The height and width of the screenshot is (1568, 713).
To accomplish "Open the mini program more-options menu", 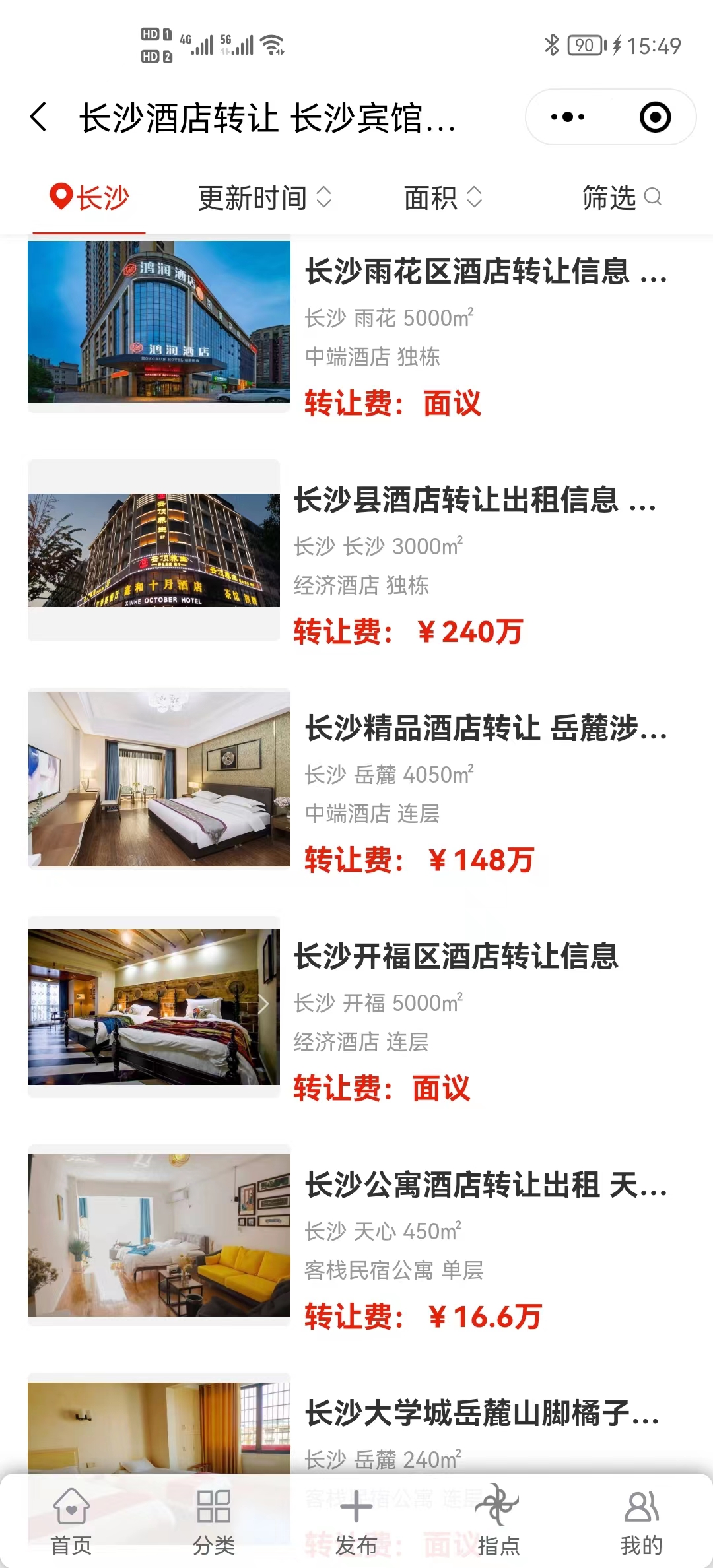I will [x=568, y=117].
